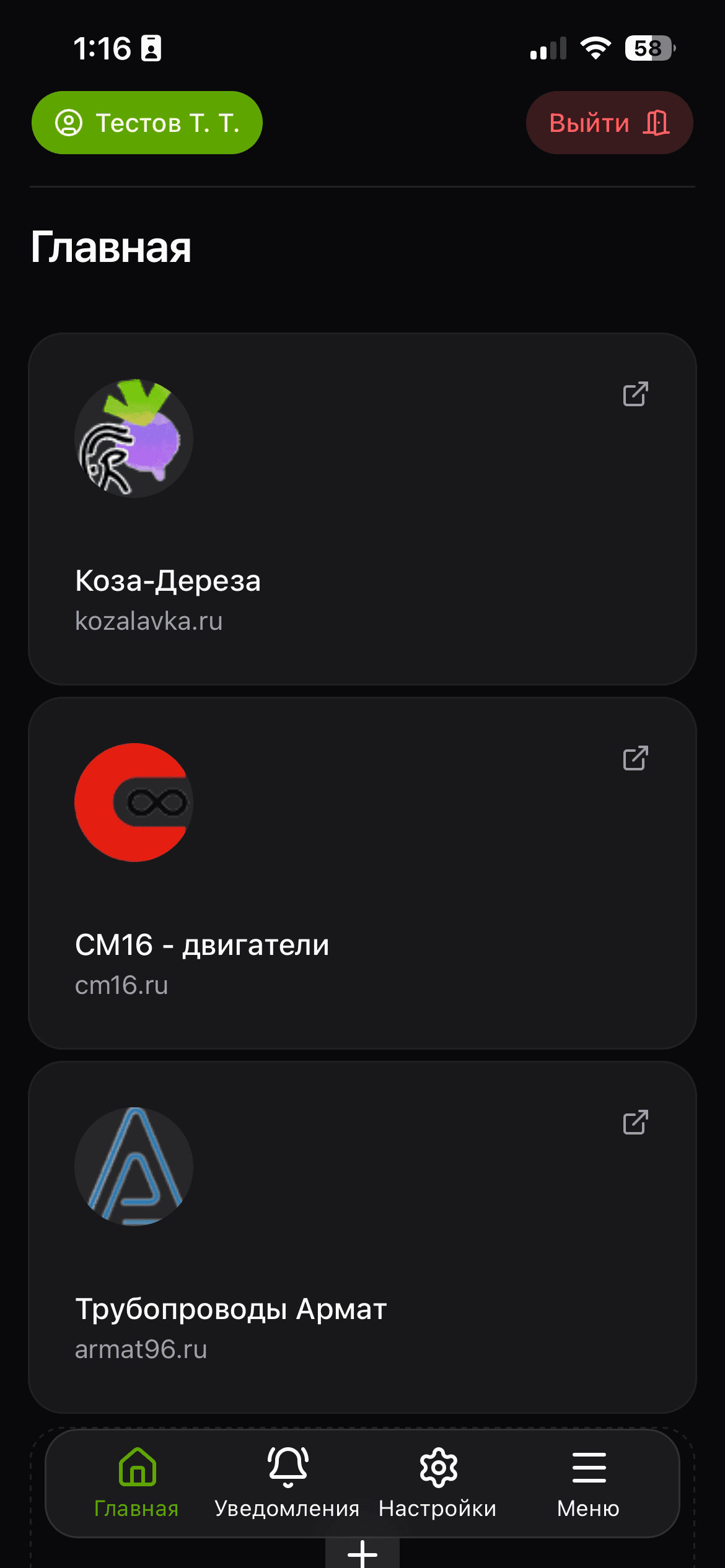725x1568 pixels.
Task: Open settings via the gear icon
Action: [439, 1467]
